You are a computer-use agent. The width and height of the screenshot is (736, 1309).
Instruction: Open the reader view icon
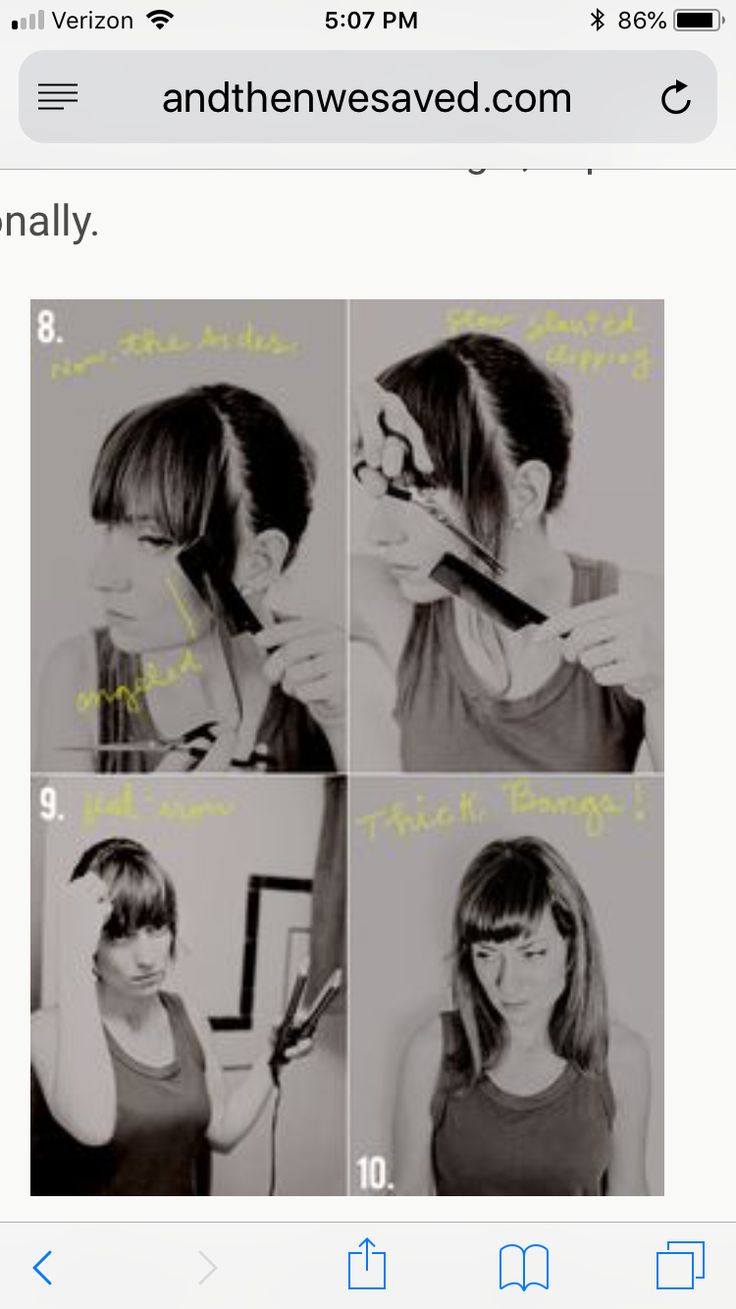tap(58, 97)
